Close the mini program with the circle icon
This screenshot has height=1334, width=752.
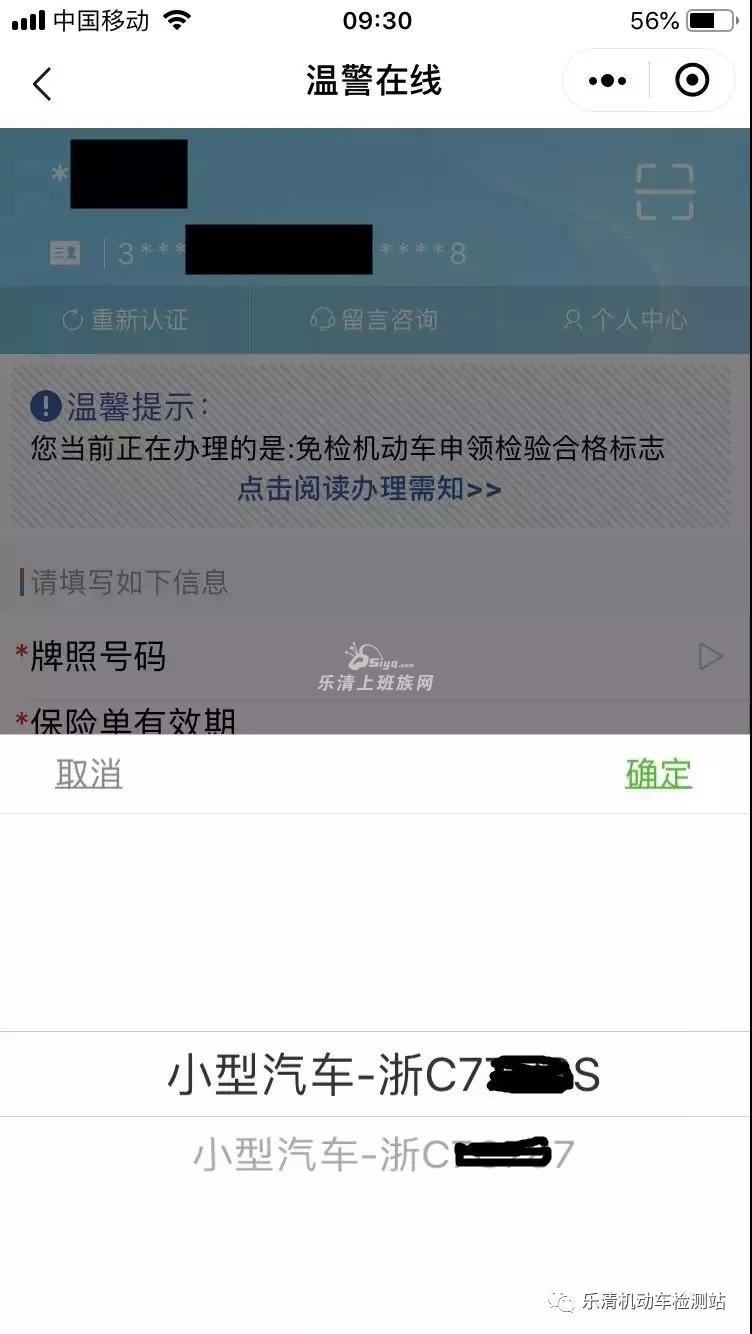(x=692, y=81)
